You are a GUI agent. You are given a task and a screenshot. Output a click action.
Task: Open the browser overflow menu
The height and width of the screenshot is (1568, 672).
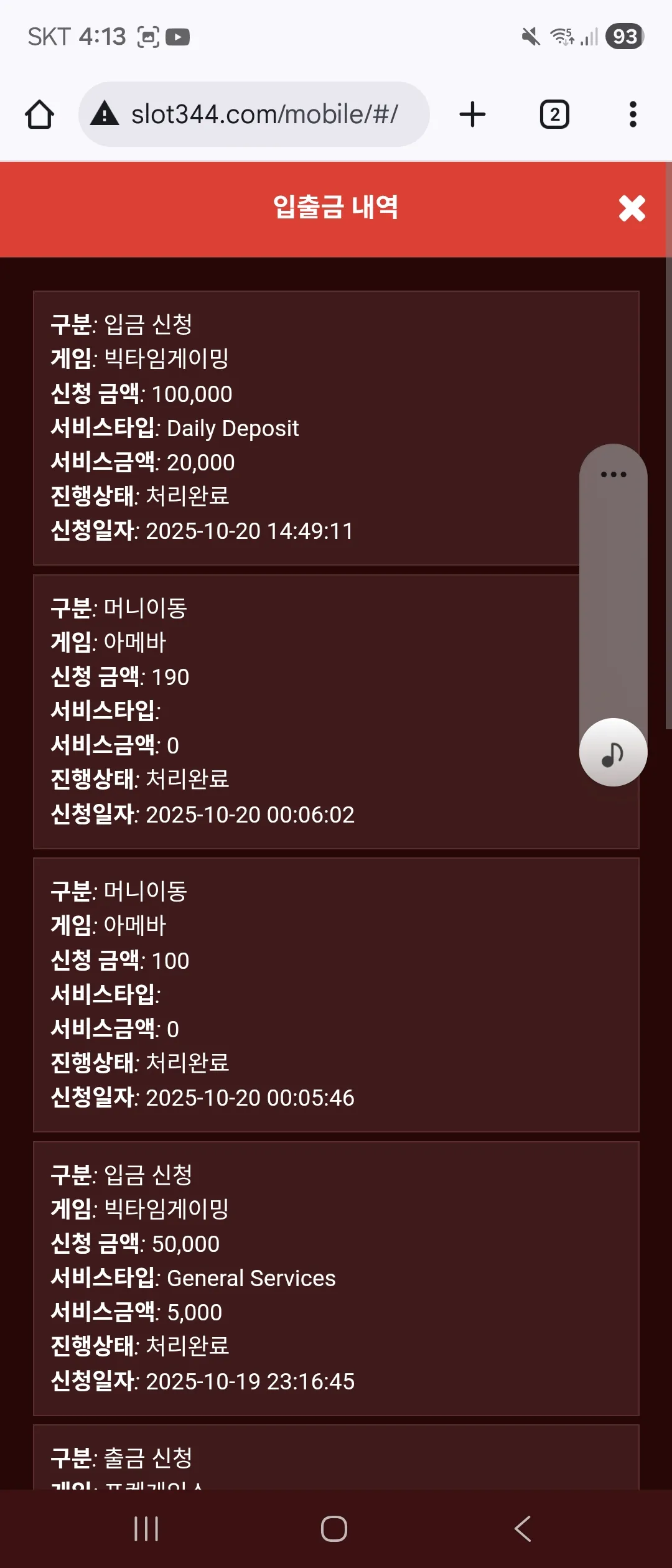[633, 114]
